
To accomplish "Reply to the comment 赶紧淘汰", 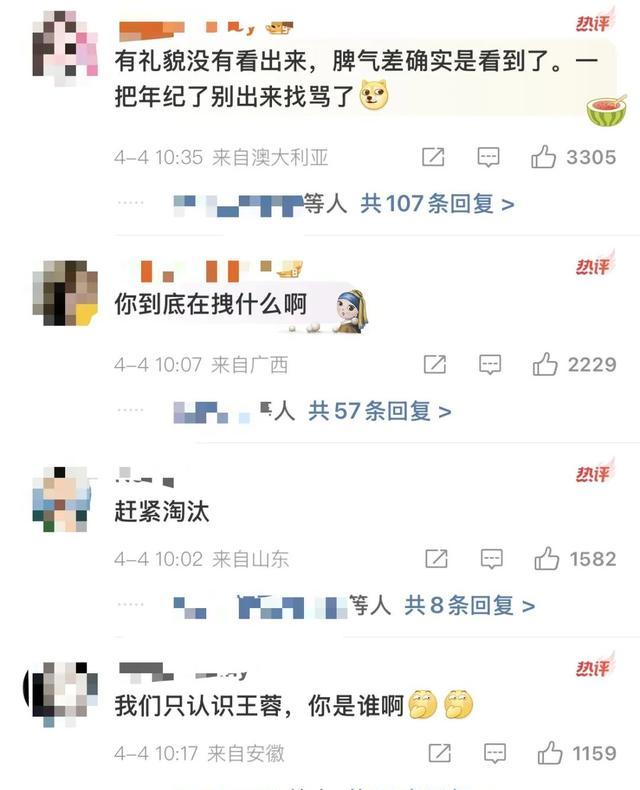I will pos(491,559).
